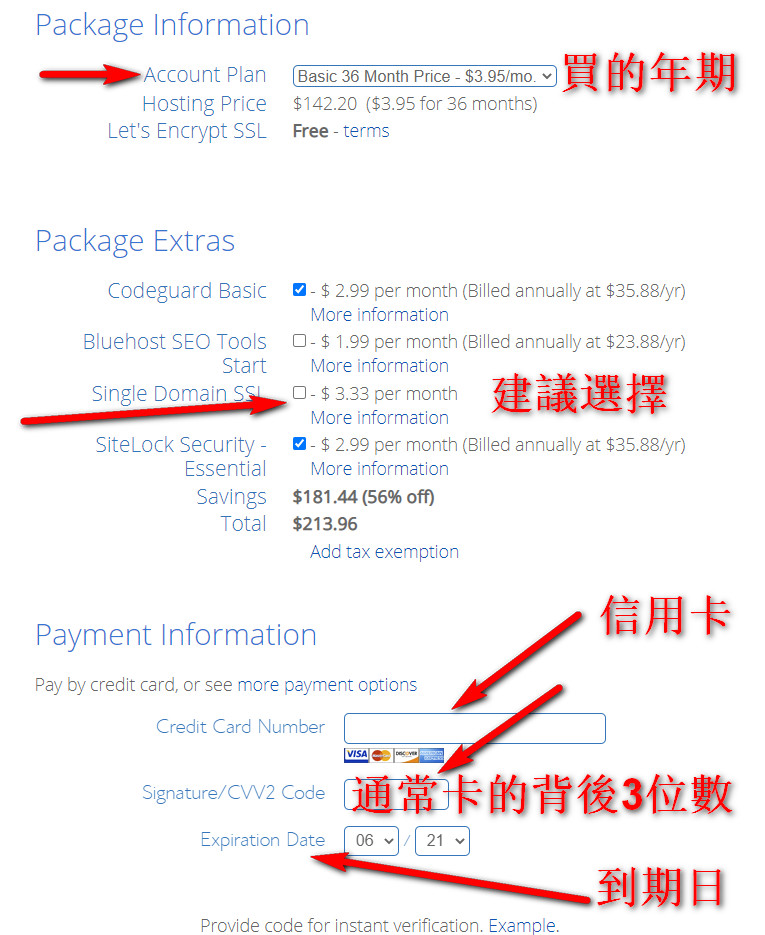Focus the Credit Card Number field

[x=474, y=728]
